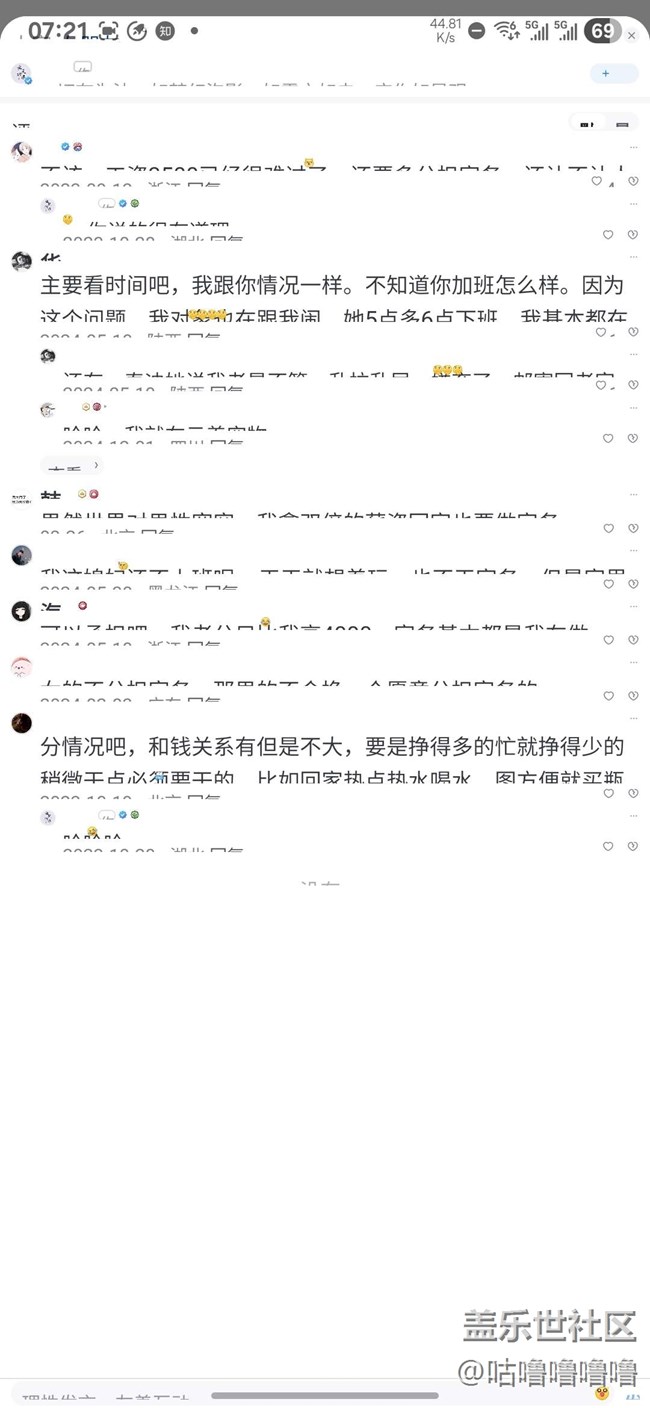Close the comments panel with the X
The image size is (650, 1408).
pos(631,35)
